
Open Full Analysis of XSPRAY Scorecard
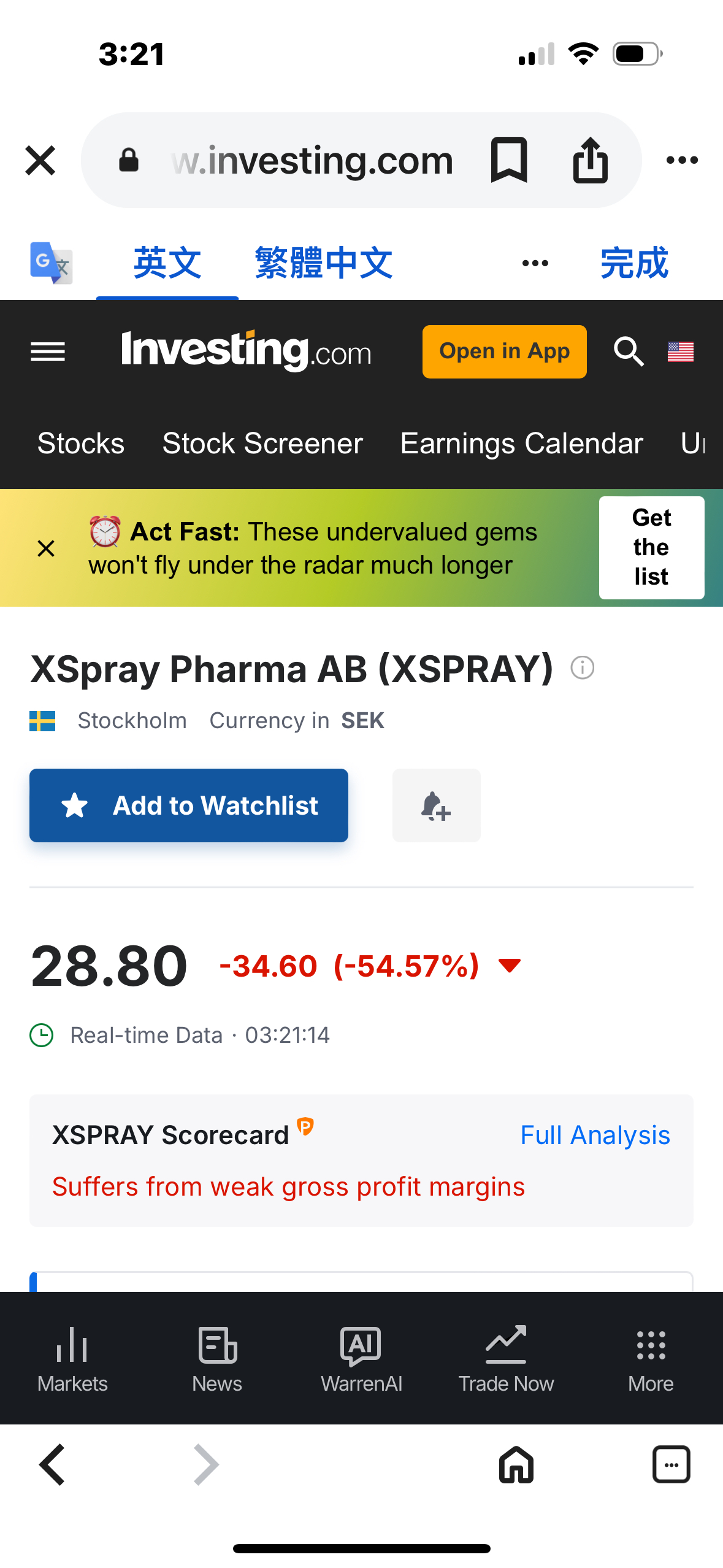595,1135
